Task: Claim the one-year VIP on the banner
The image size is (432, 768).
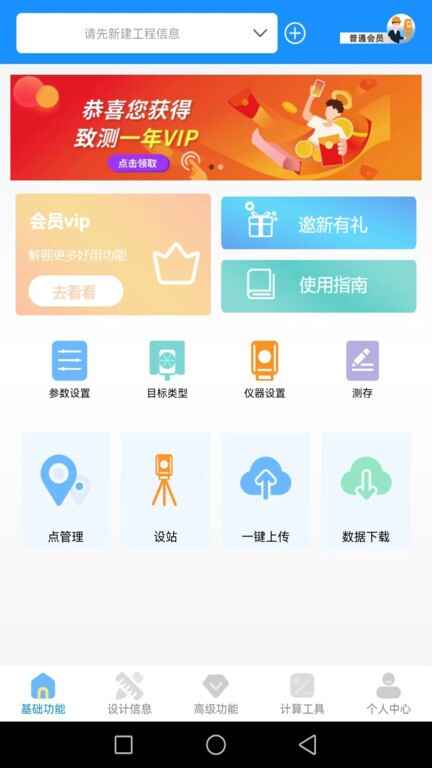Action: pyautogui.click(x=139, y=164)
